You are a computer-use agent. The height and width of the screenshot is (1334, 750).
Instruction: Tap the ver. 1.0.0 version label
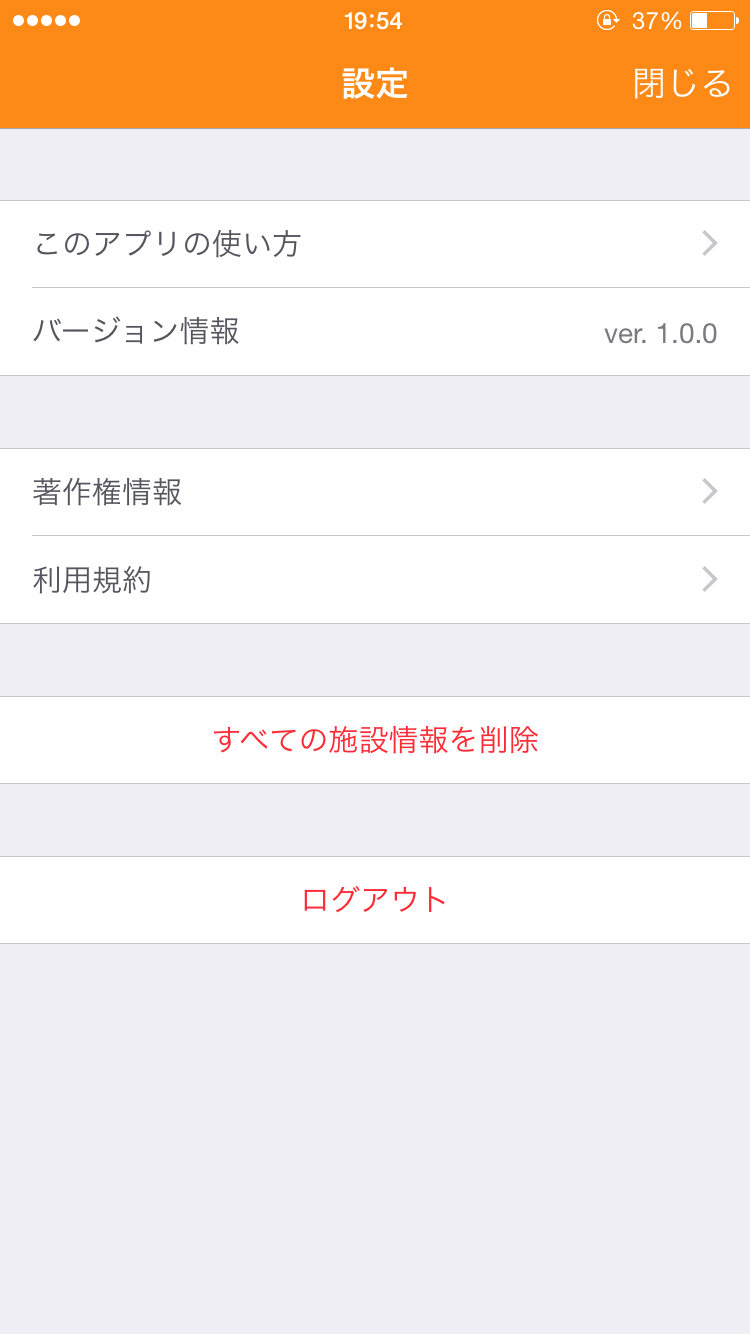(662, 332)
